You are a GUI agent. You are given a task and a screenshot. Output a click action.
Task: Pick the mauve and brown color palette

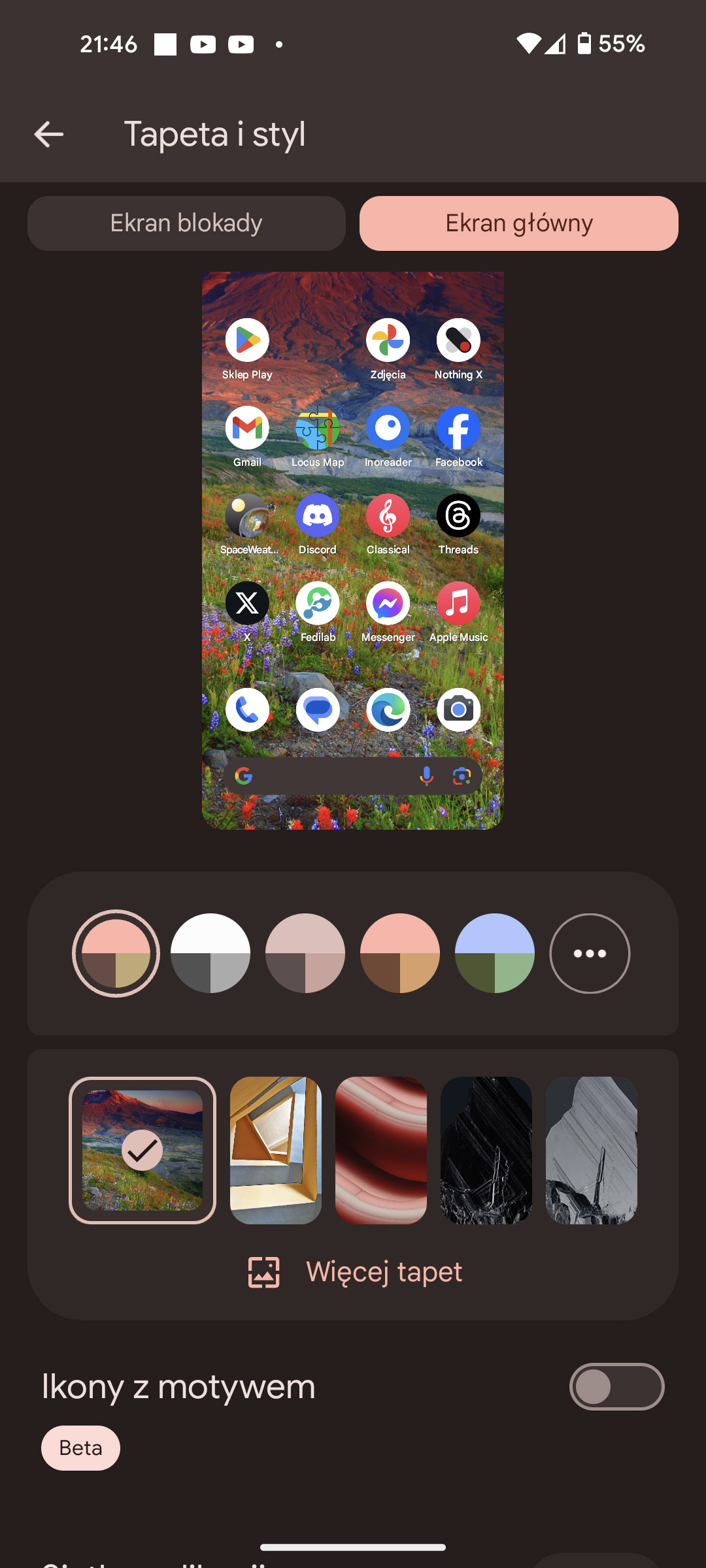305,953
